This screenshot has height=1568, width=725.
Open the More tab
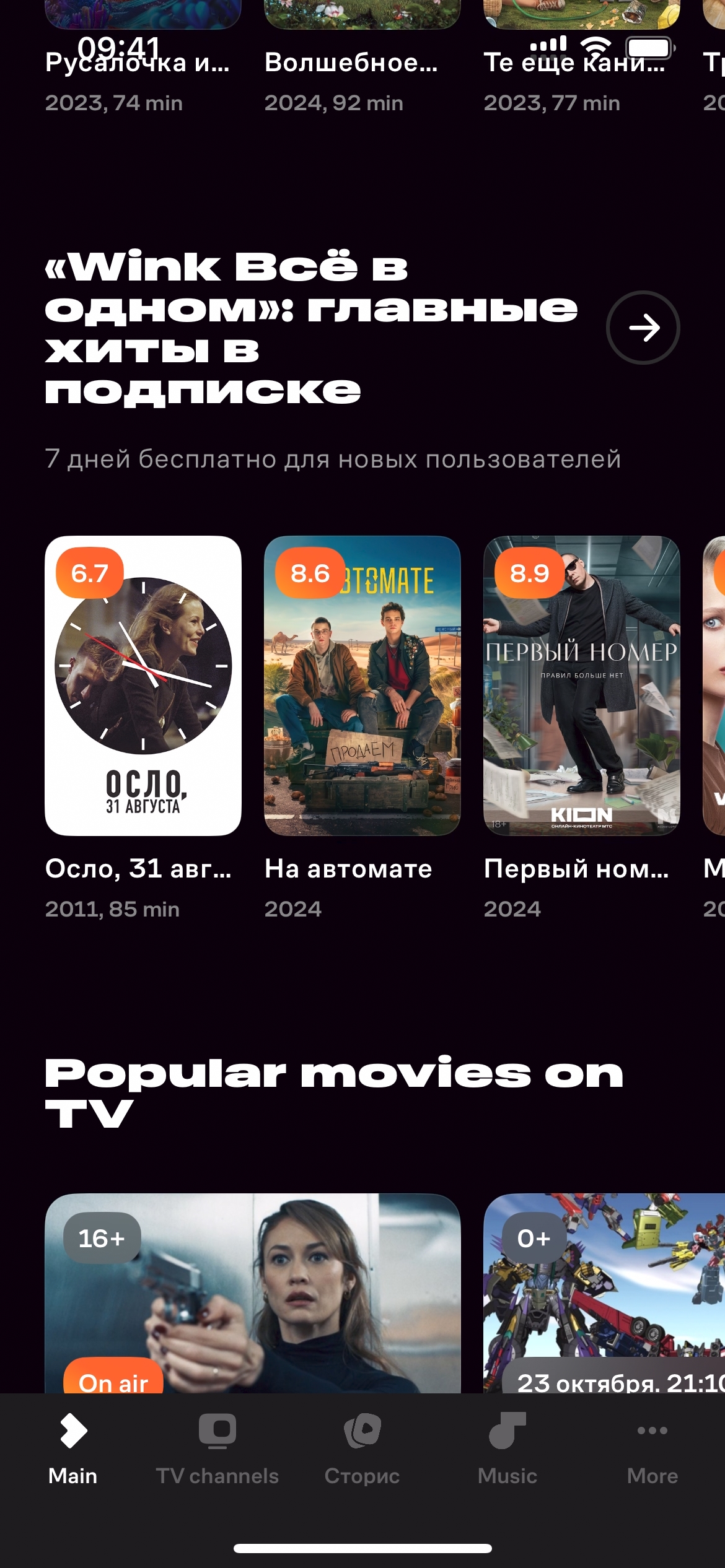click(x=652, y=1449)
